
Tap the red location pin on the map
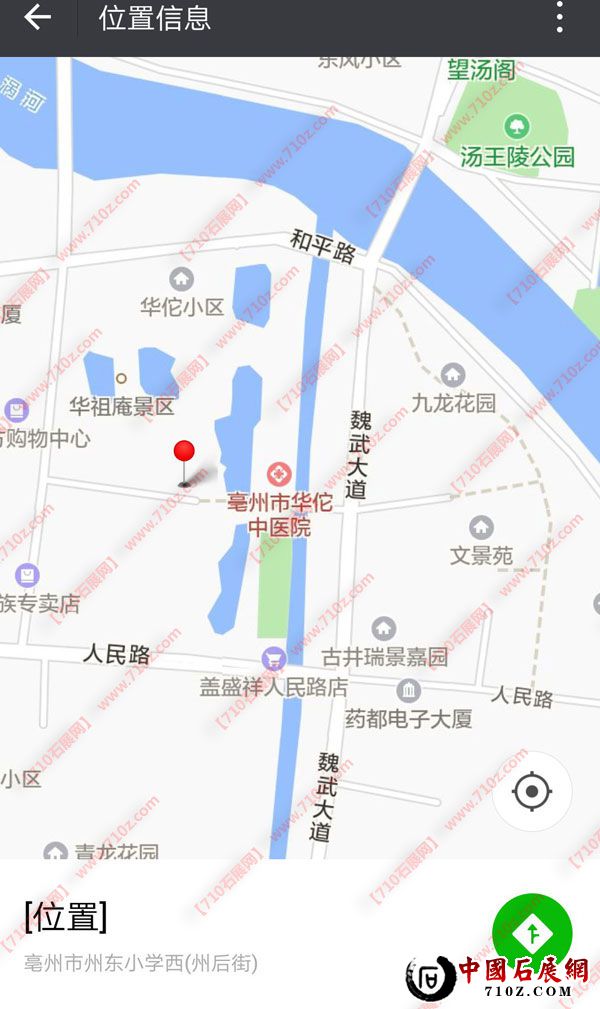[184, 455]
